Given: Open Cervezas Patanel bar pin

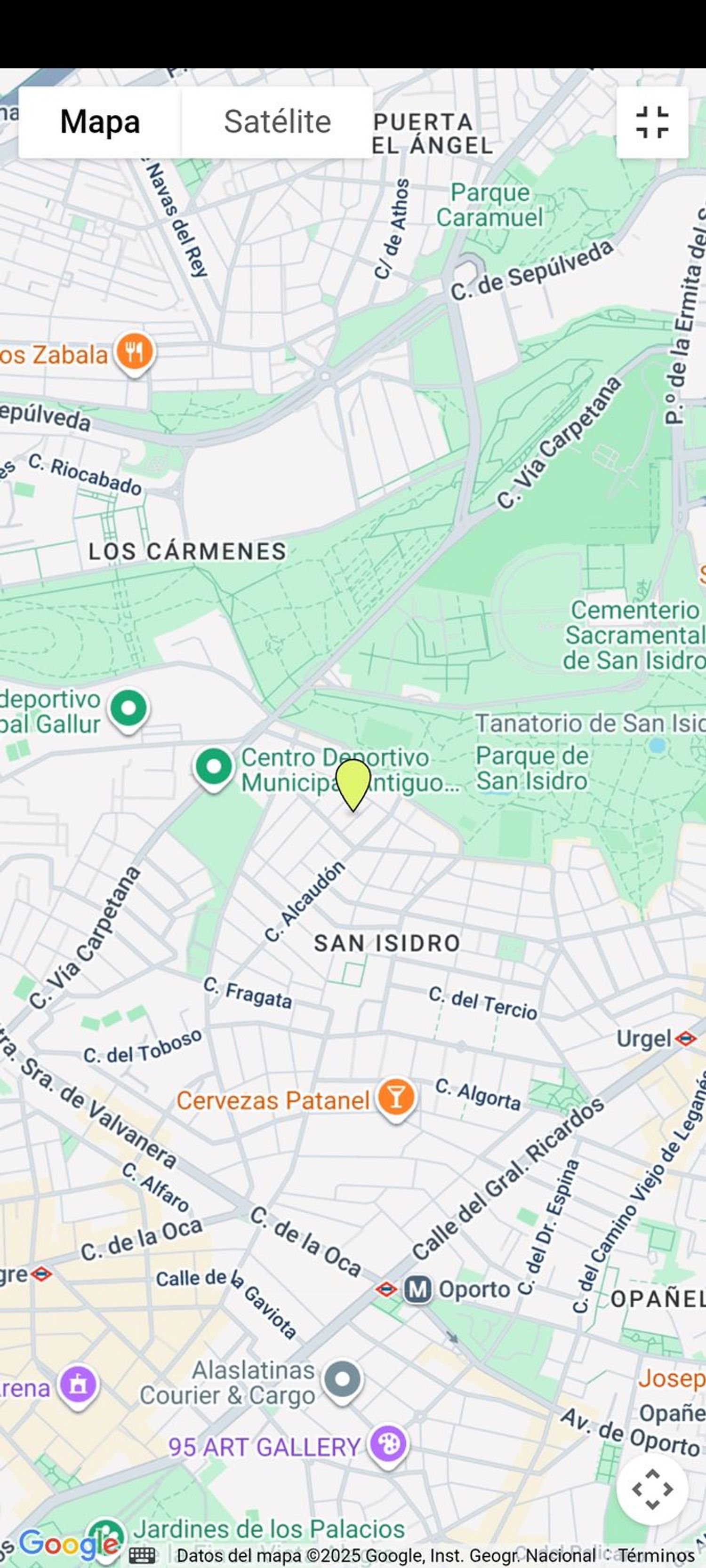Looking at the screenshot, I should point(396,1098).
